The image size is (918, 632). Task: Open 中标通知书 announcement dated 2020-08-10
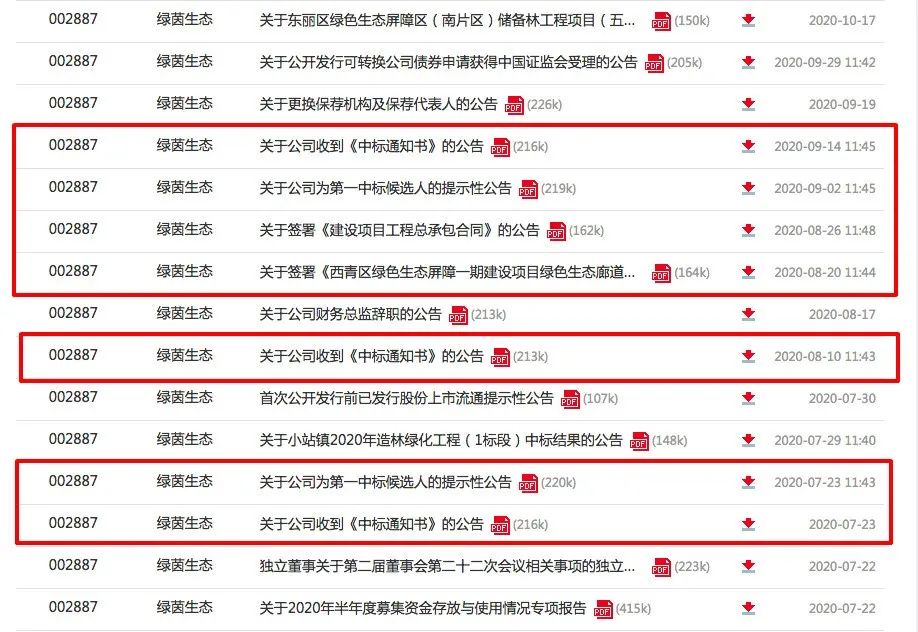[x=371, y=356]
